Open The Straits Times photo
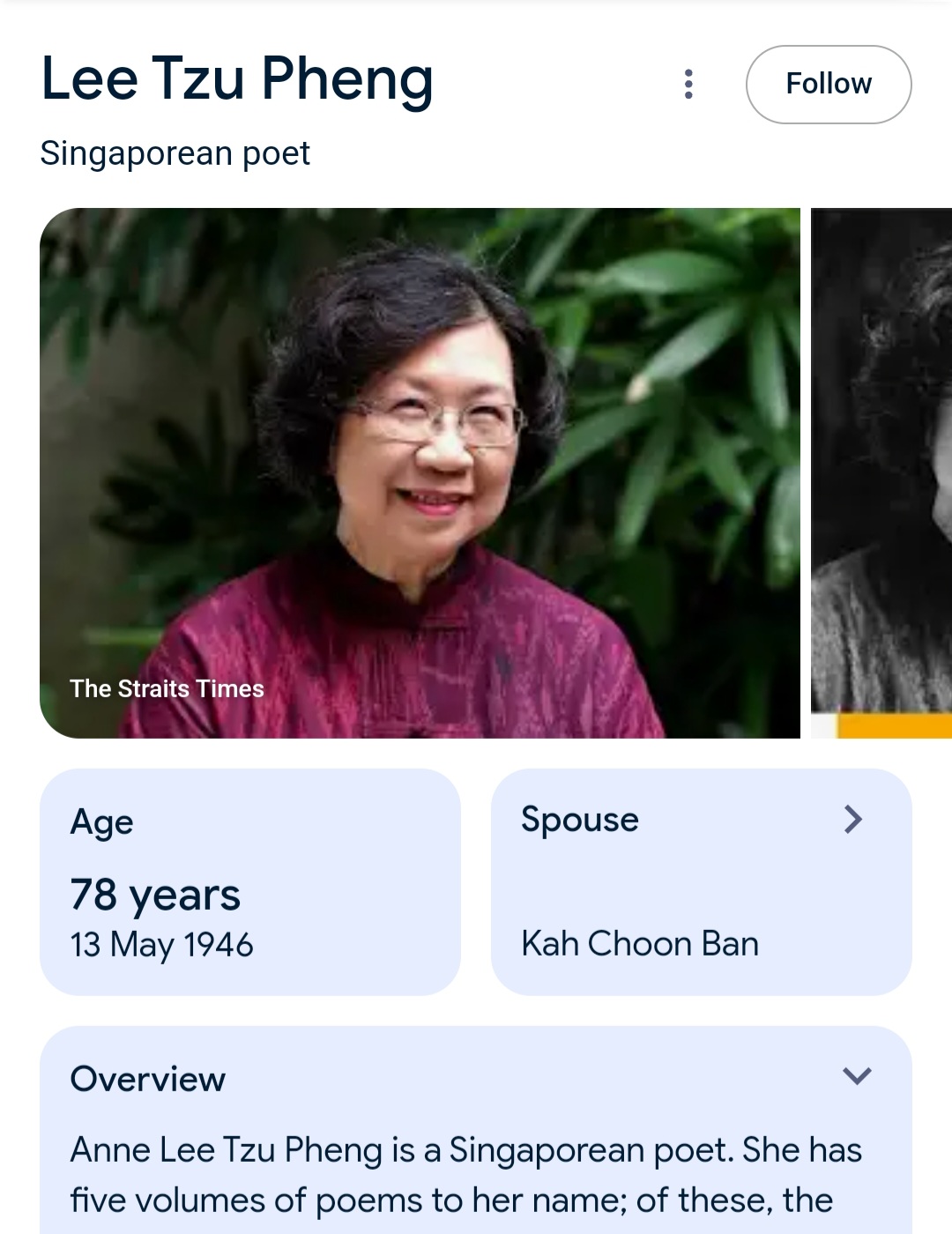The height and width of the screenshot is (1234, 952). 420,472
